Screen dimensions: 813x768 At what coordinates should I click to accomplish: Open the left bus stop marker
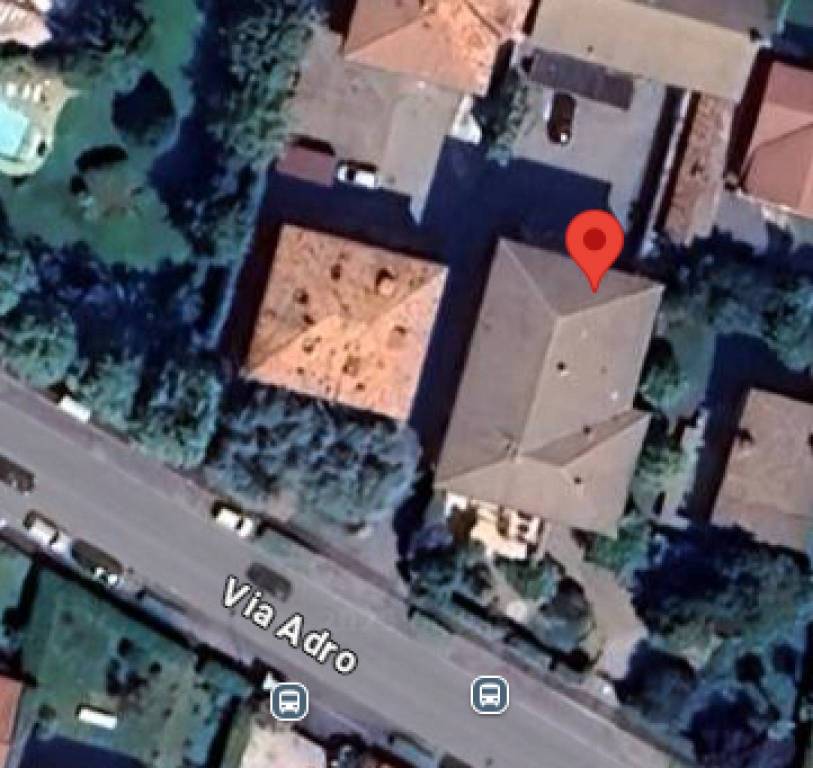tap(289, 701)
